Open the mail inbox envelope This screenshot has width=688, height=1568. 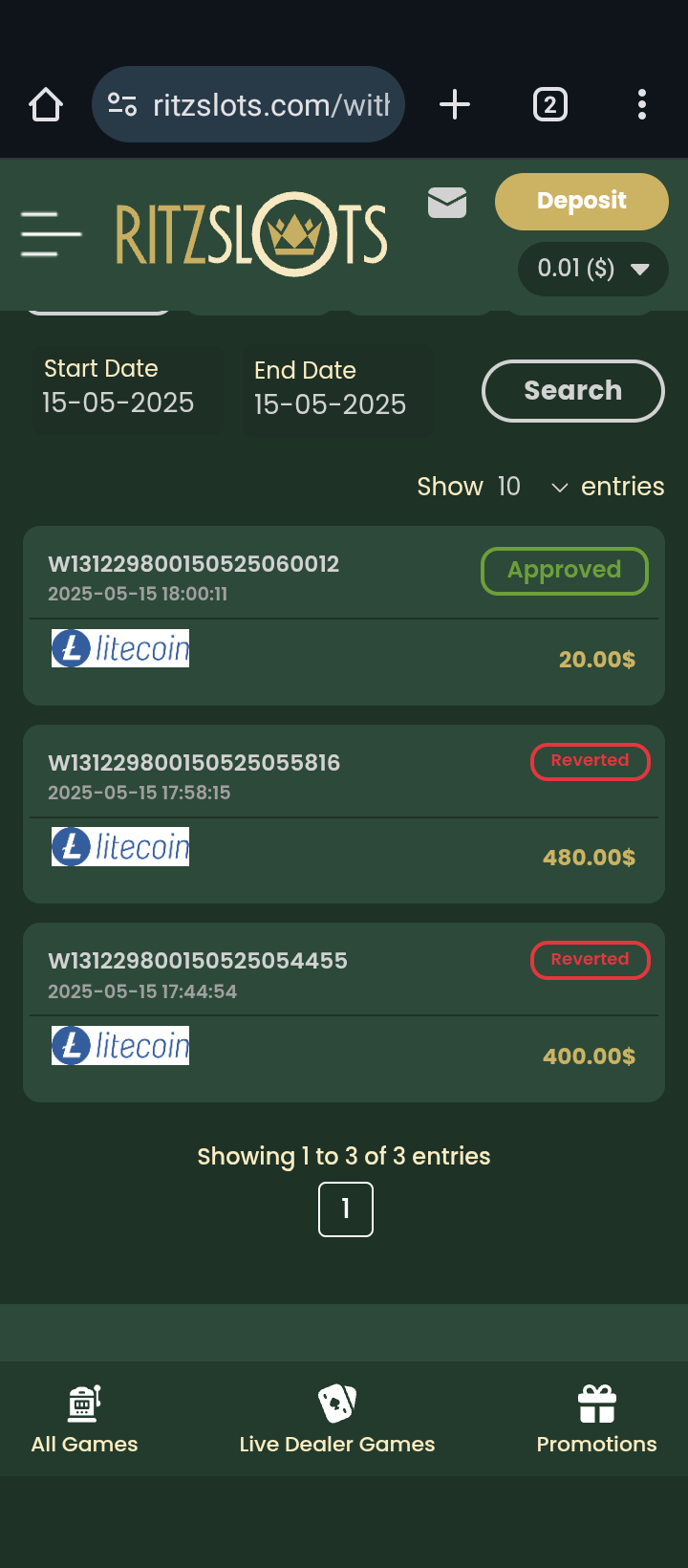point(447,203)
